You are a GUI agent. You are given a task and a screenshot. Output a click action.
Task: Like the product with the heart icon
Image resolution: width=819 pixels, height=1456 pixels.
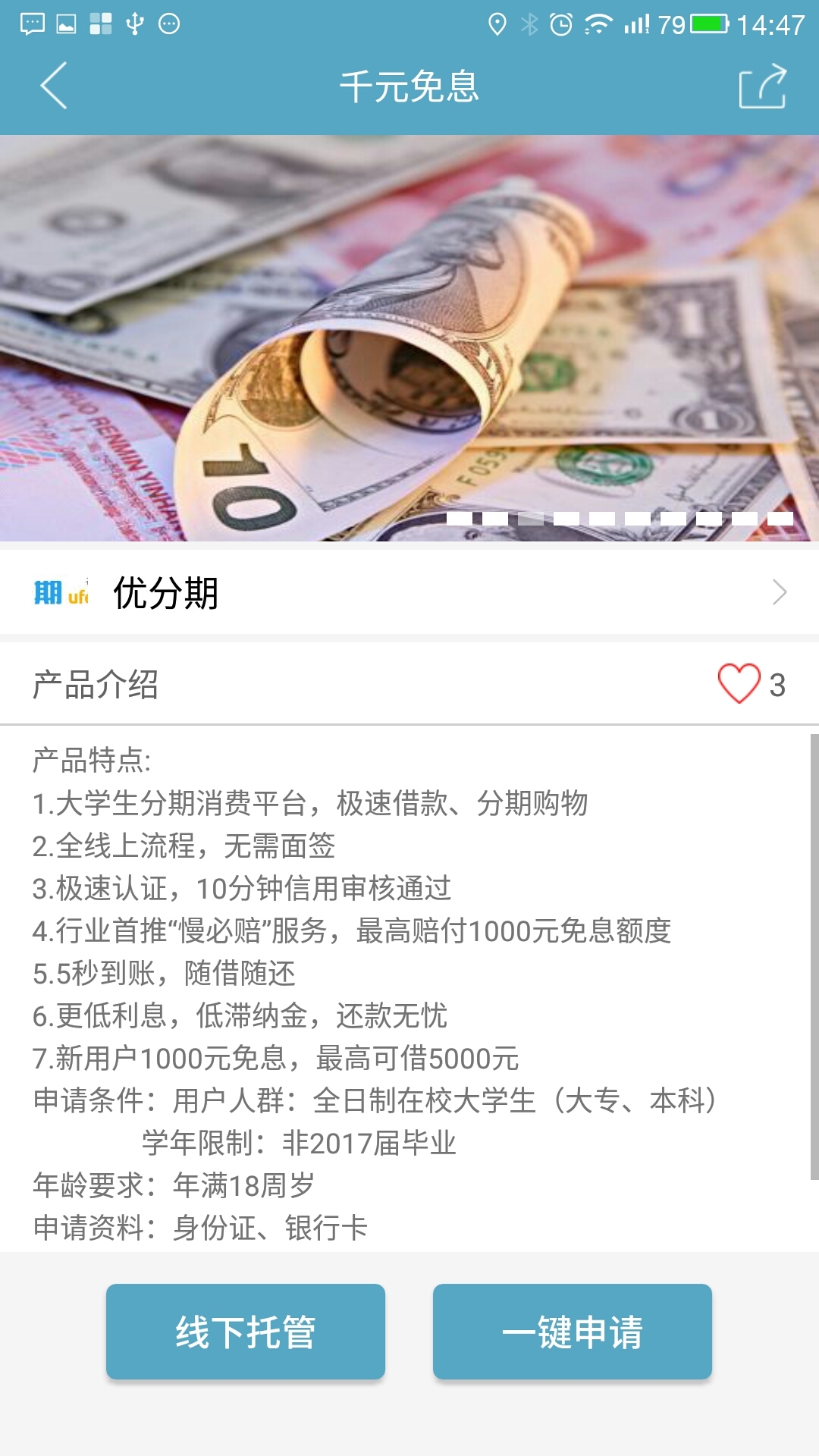[x=739, y=684]
